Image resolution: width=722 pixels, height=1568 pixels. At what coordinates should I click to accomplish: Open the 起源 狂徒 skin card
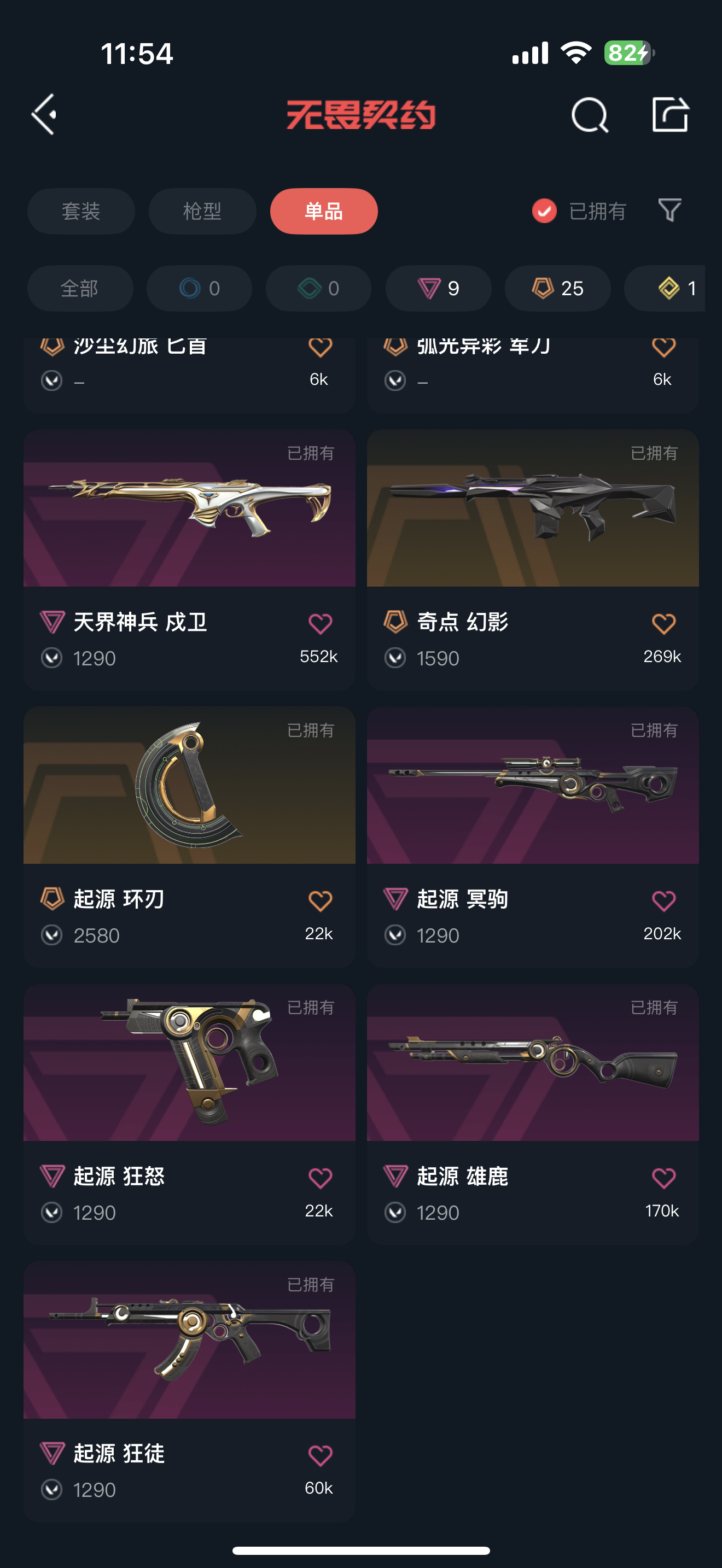tap(189, 1339)
